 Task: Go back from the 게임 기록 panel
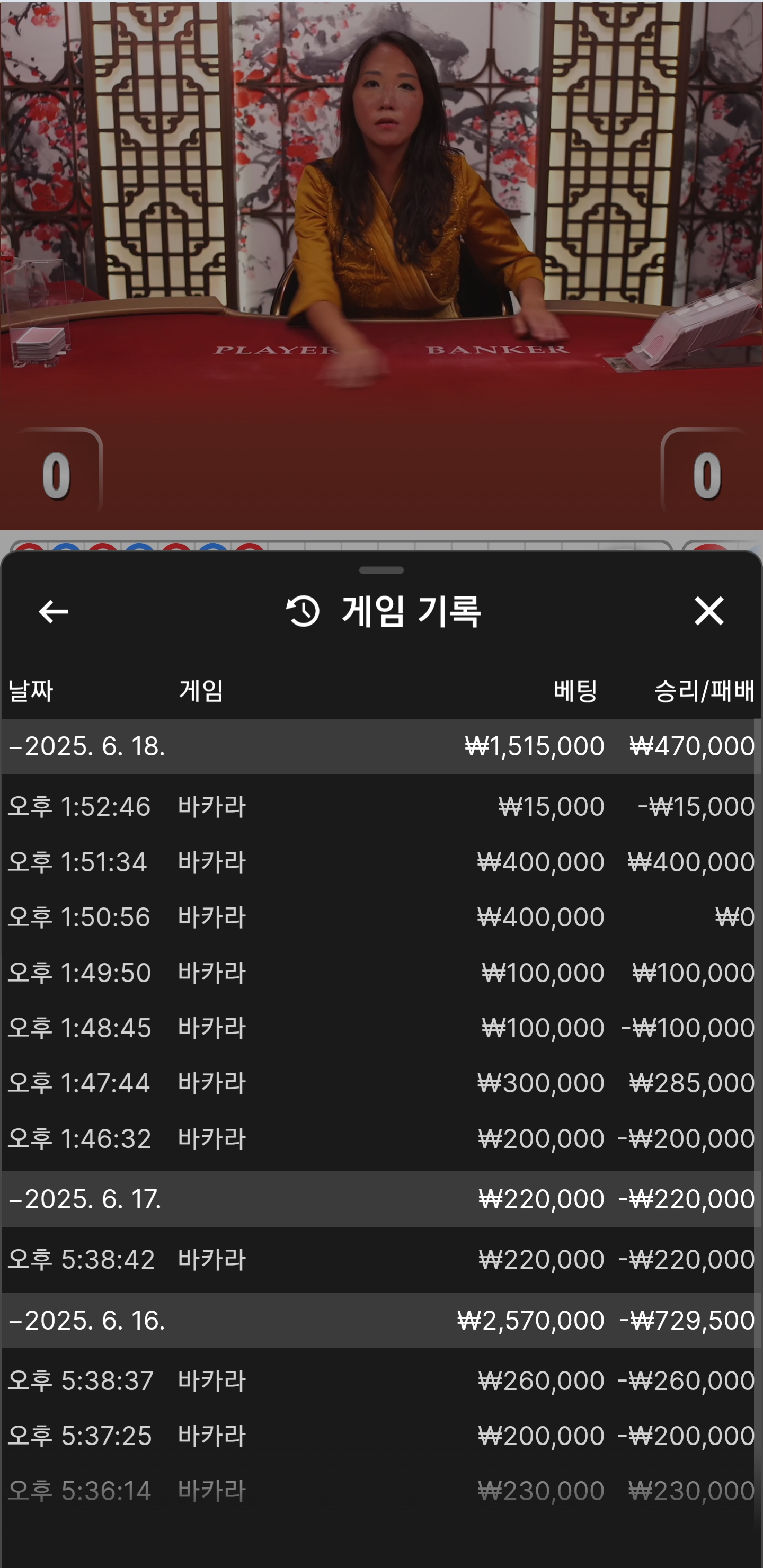54,611
